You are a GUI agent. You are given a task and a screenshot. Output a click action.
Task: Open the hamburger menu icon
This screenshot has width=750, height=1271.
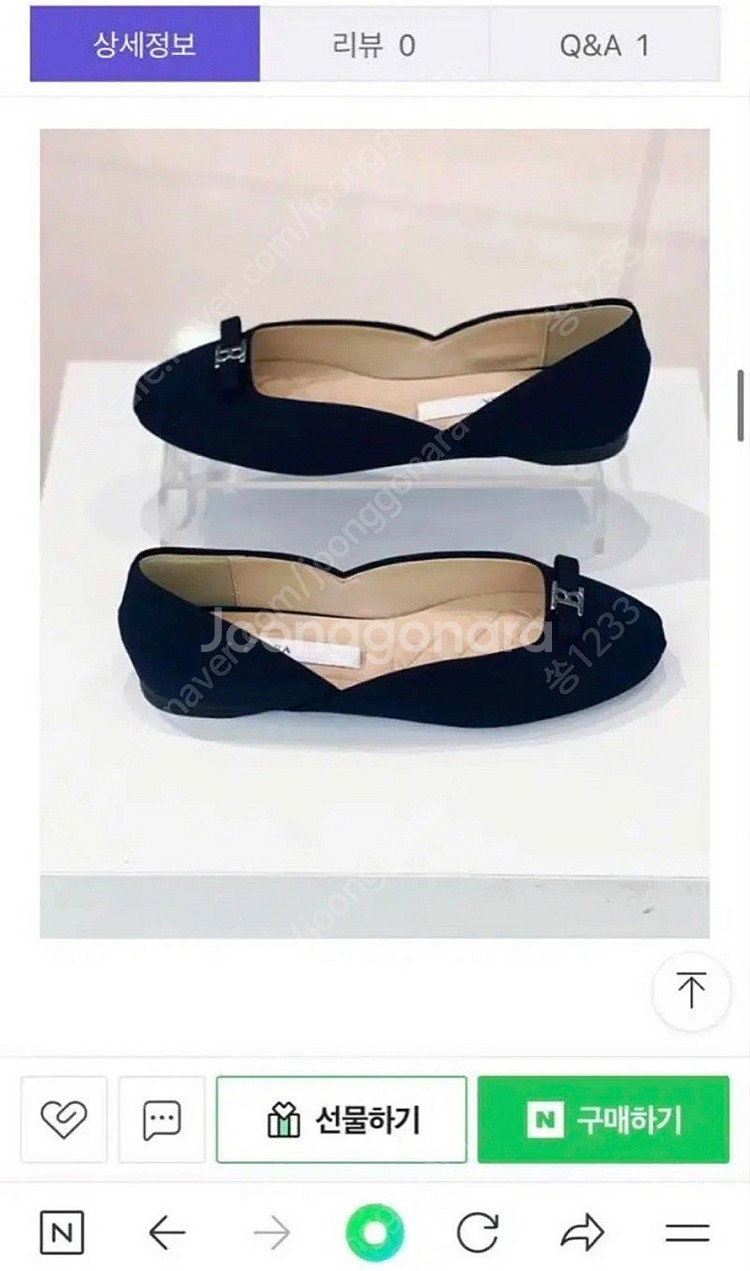pos(688,1232)
